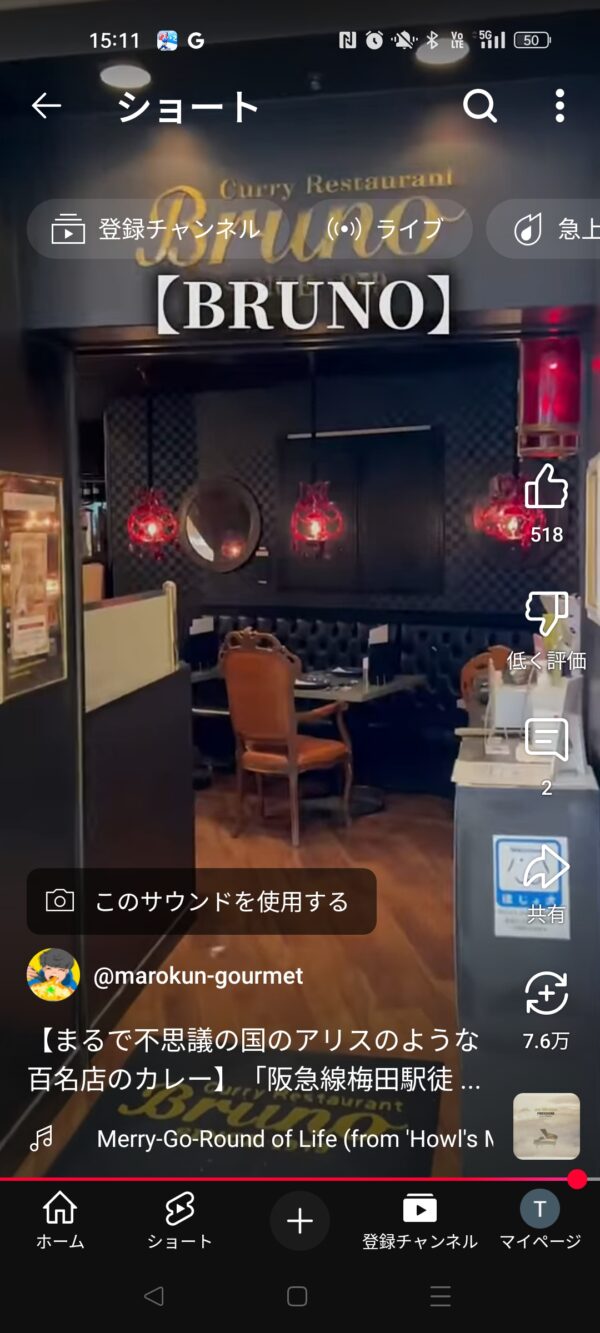Go back using the top-left arrow
The width and height of the screenshot is (600, 1333).
pos(46,106)
